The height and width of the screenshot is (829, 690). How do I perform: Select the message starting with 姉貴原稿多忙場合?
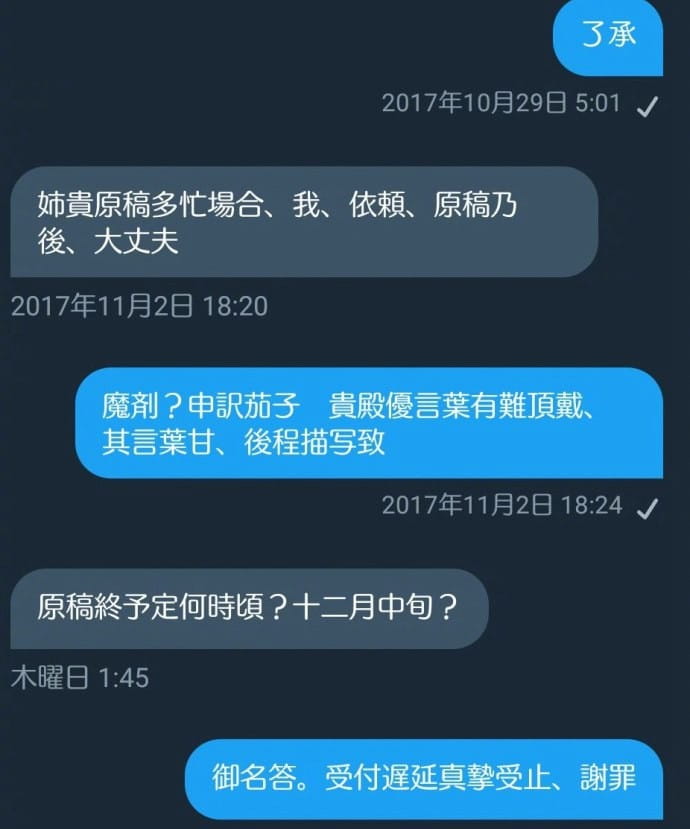tap(304, 222)
